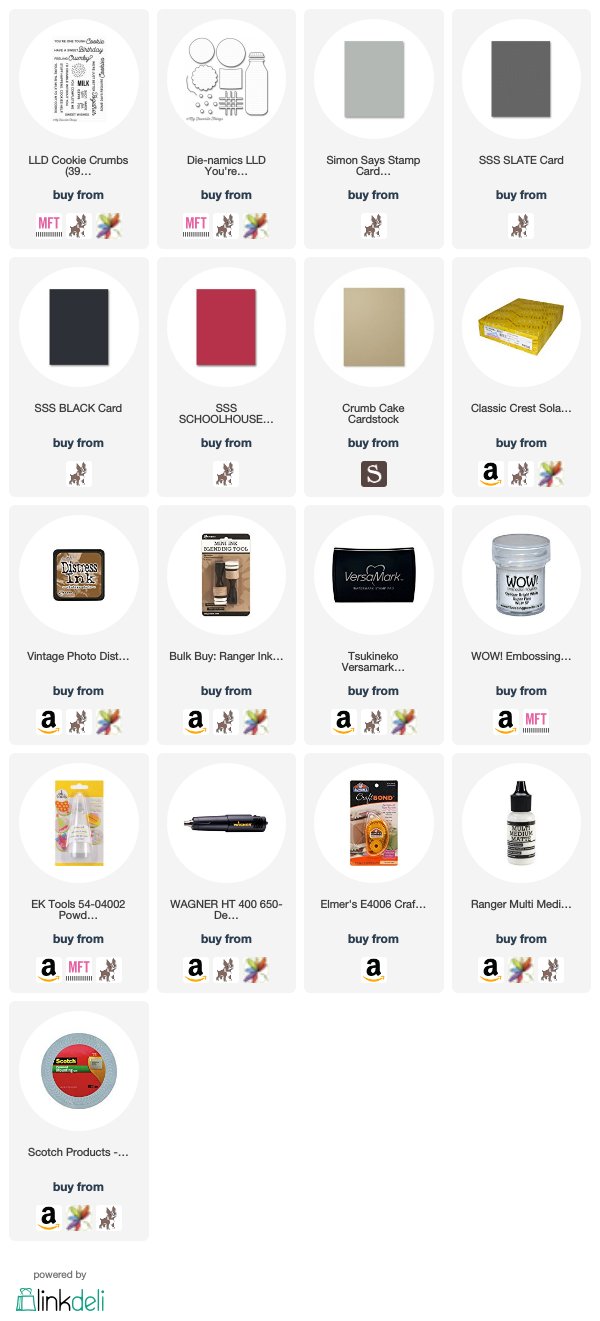
Task: Buy Crumb Cake Cardstock from the S store icon
Action: pyautogui.click(x=374, y=473)
